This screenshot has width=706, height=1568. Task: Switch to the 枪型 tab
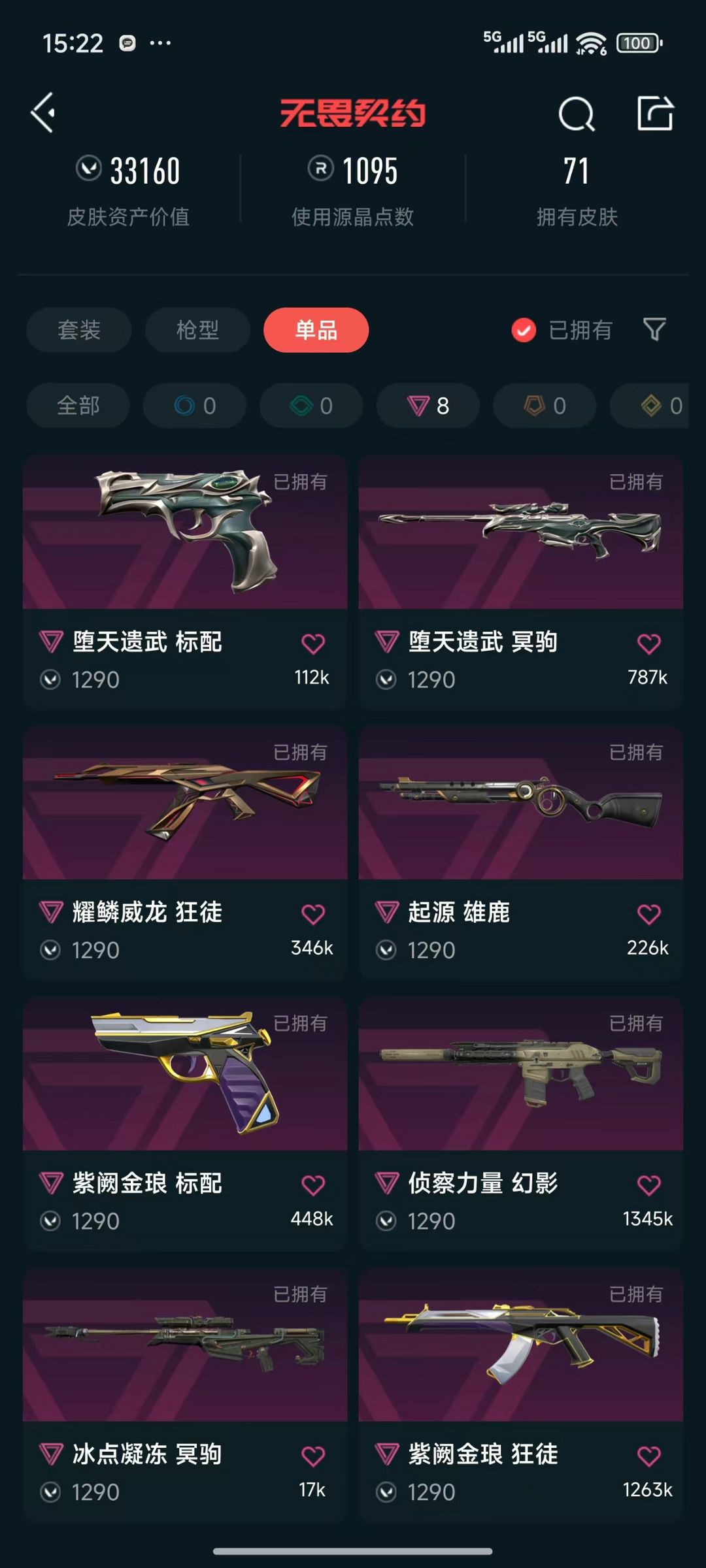(x=197, y=331)
